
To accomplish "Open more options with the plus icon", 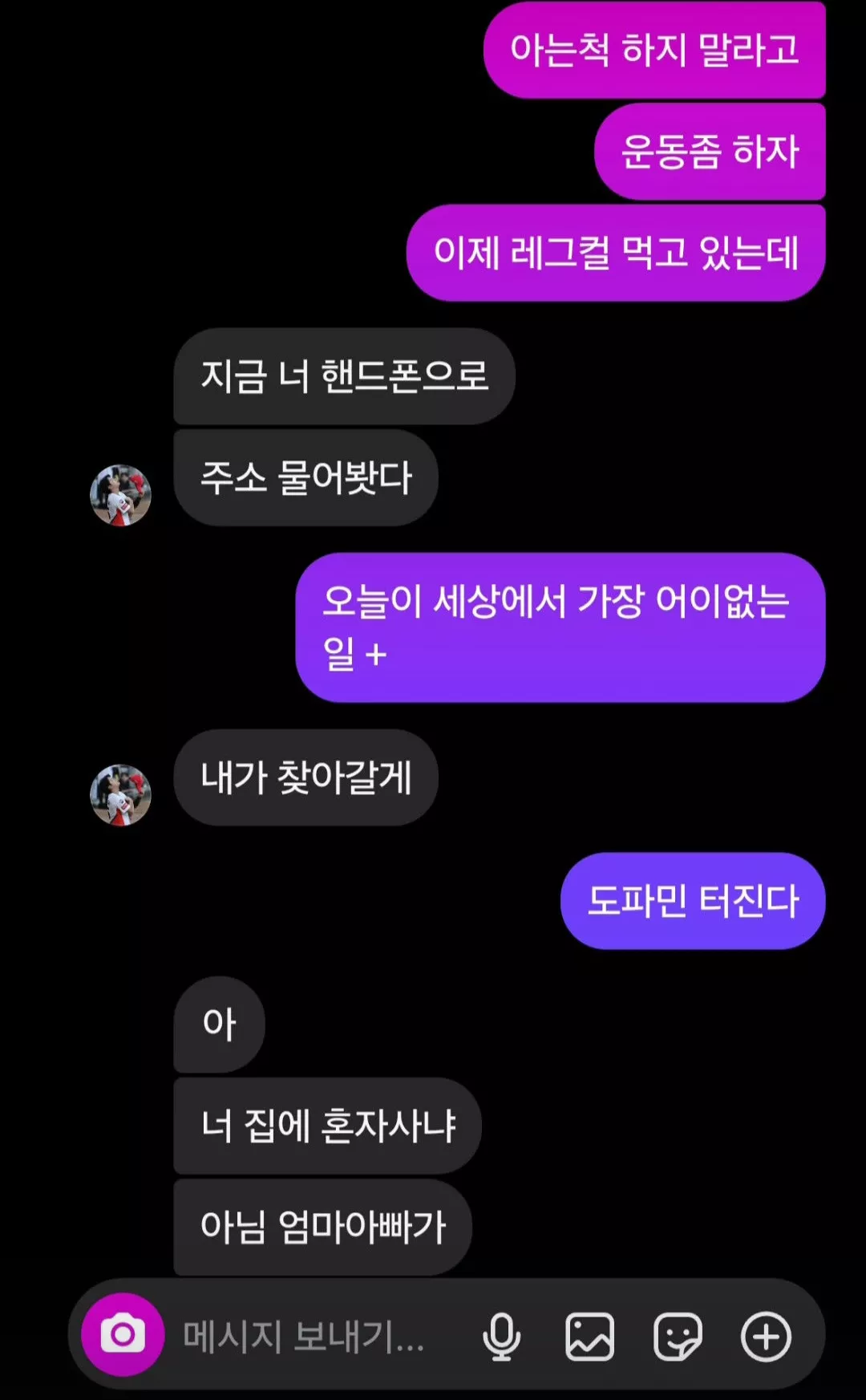I will coord(766,1337).
